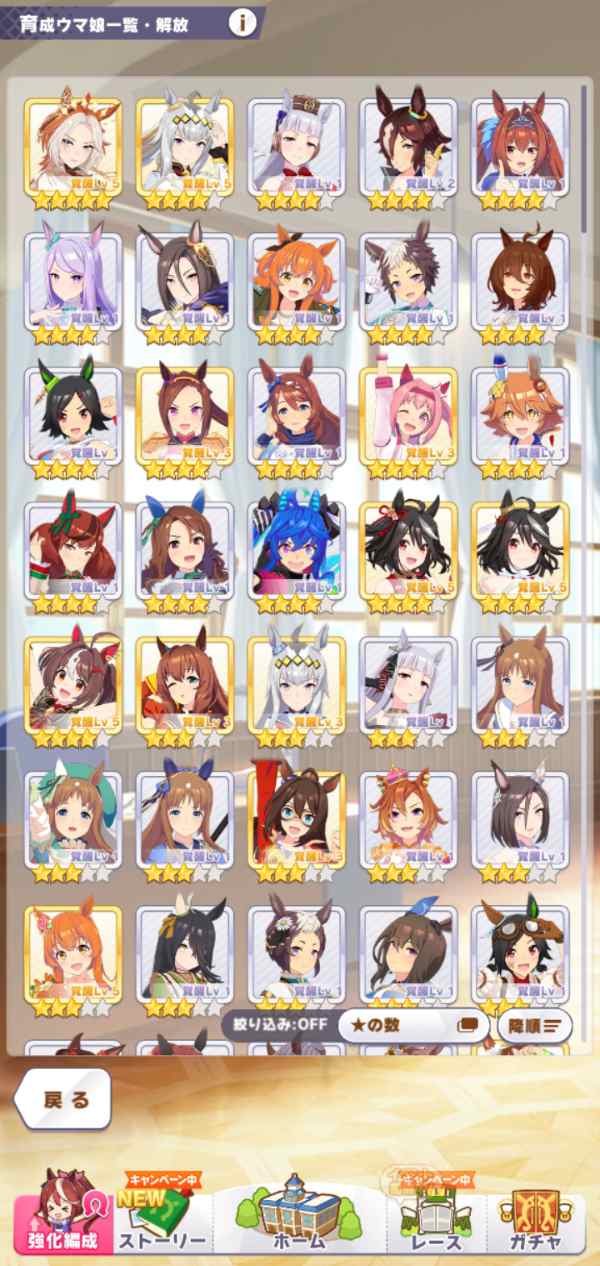Switch to the 強化編成 tab
The height and width of the screenshot is (1266, 600).
[62, 1211]
